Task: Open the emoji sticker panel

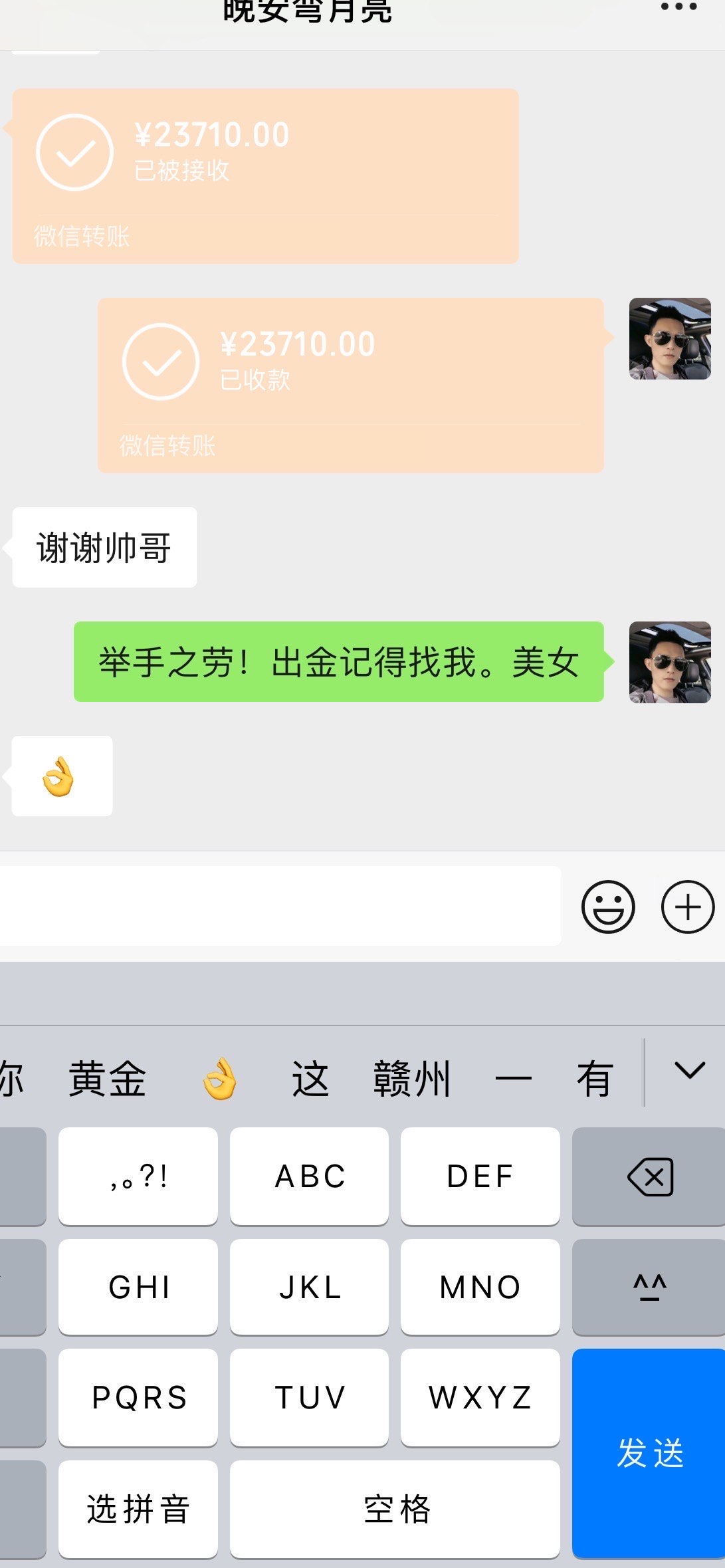Action: 607,907
